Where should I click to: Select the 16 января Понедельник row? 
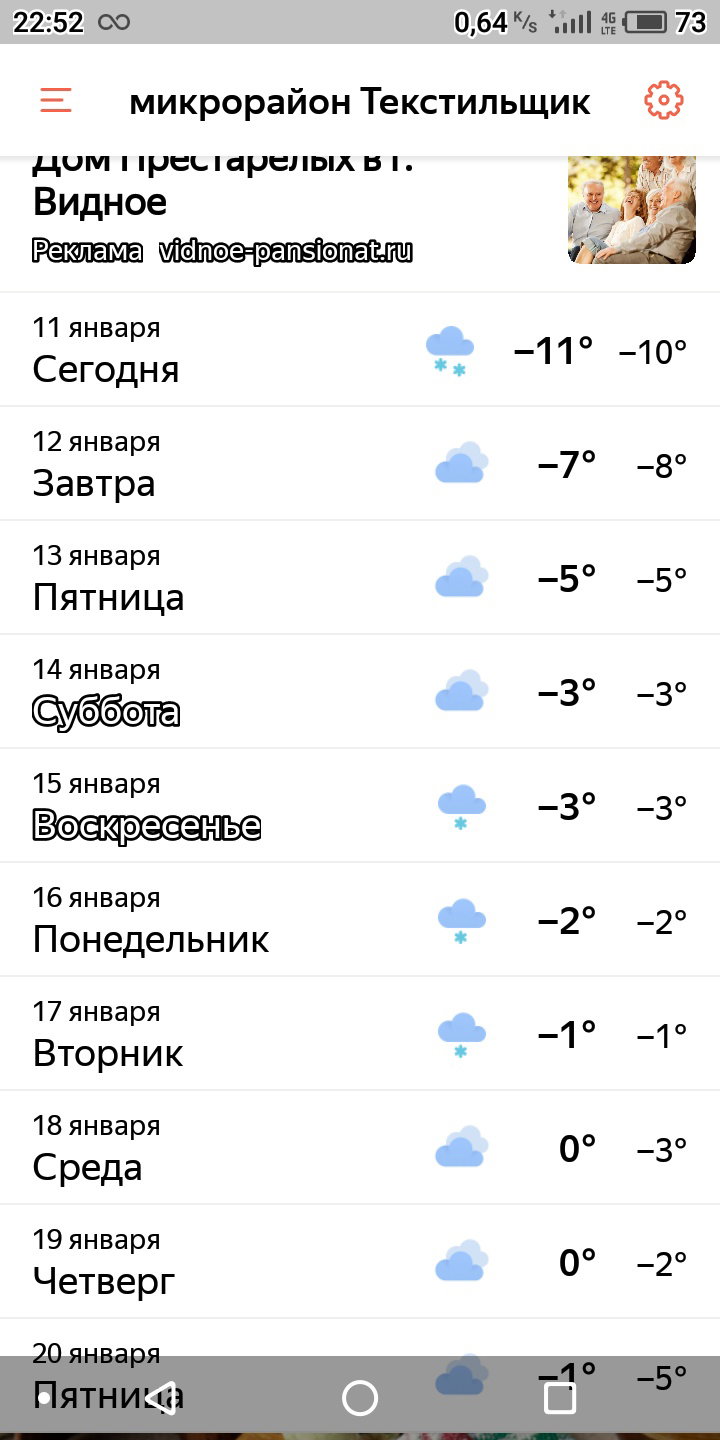[x=360, y=920]
